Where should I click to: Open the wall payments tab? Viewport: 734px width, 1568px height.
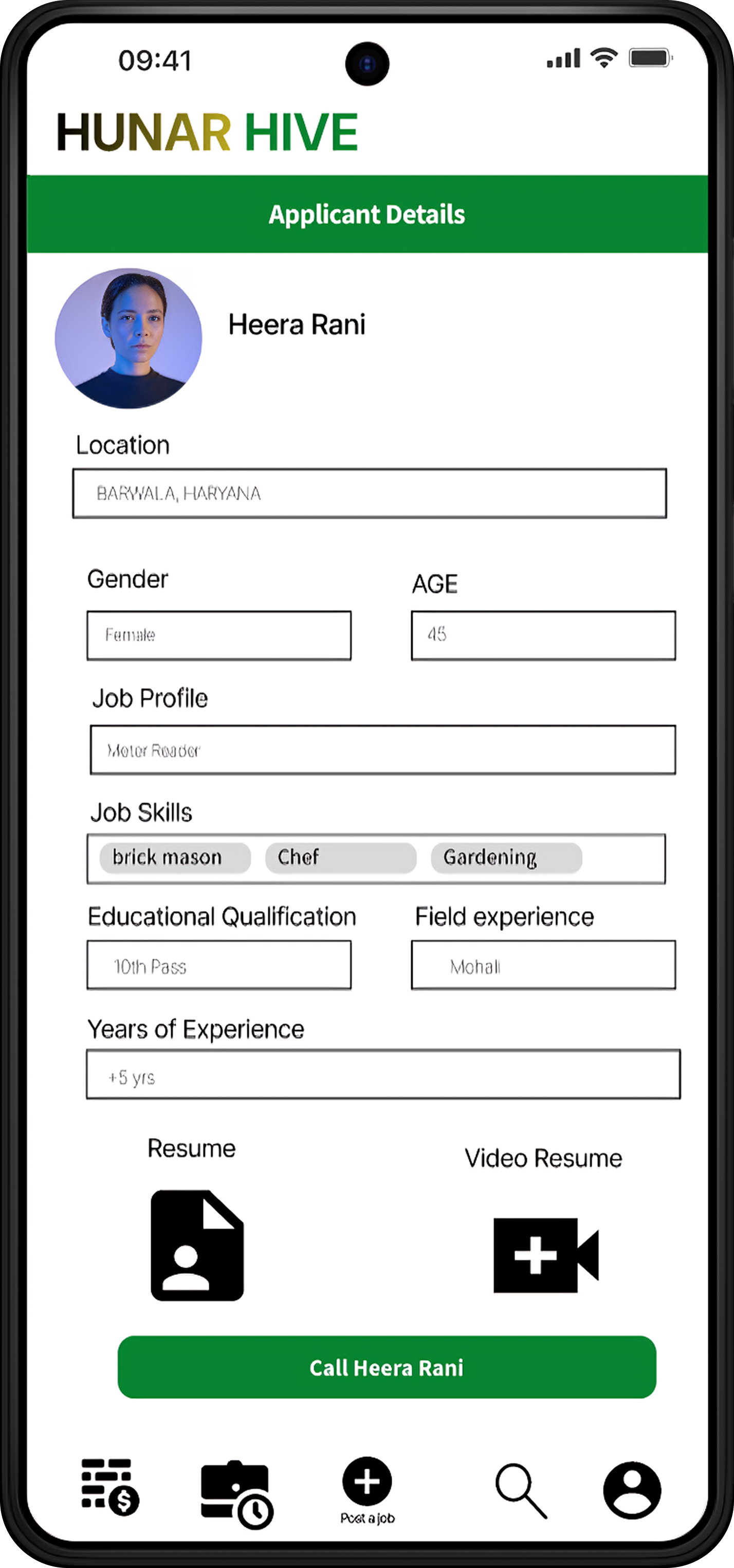pos(110,1486)
